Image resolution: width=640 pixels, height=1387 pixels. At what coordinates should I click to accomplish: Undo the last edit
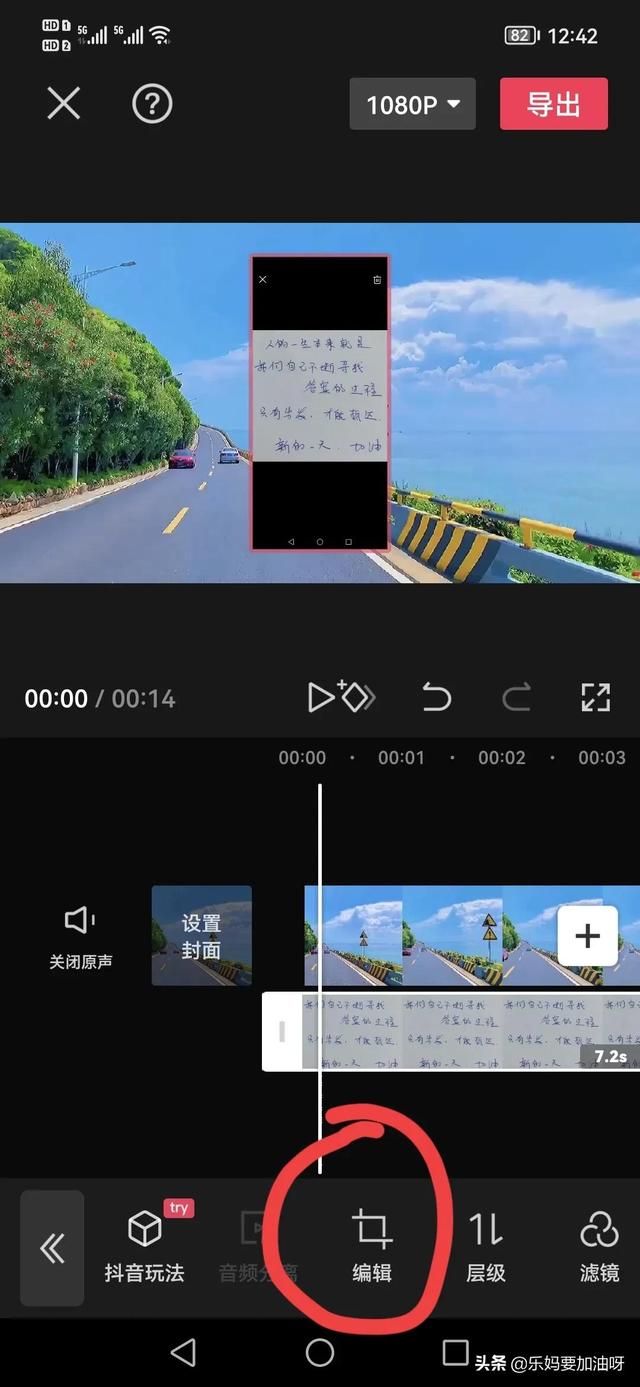pyautogui.click(x=436, y=697)
